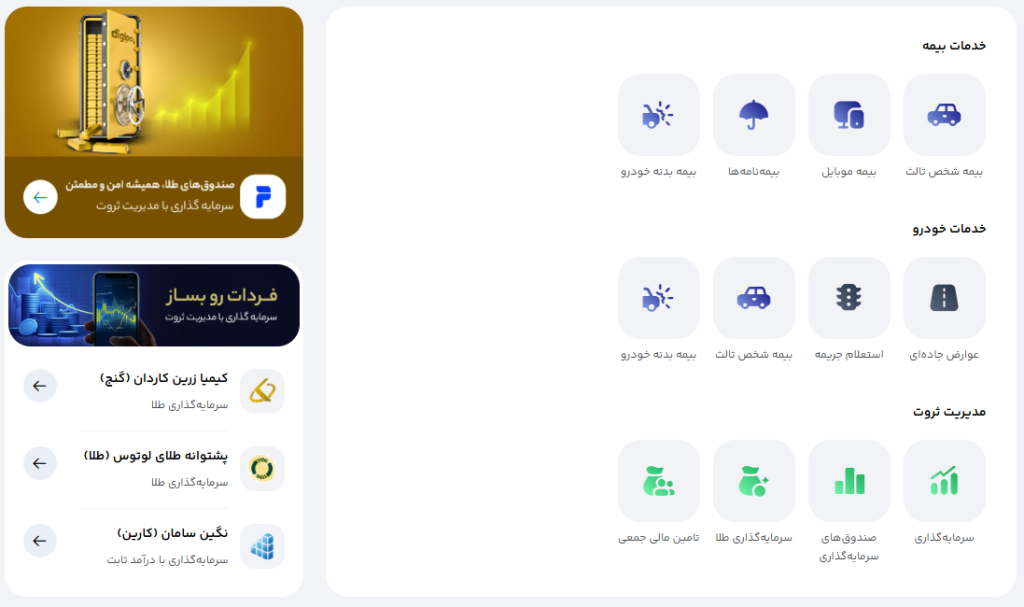The image size is (1024, 607).
Task: Tap استعلام جریمه traffic light icon
Action: [848, 298]
